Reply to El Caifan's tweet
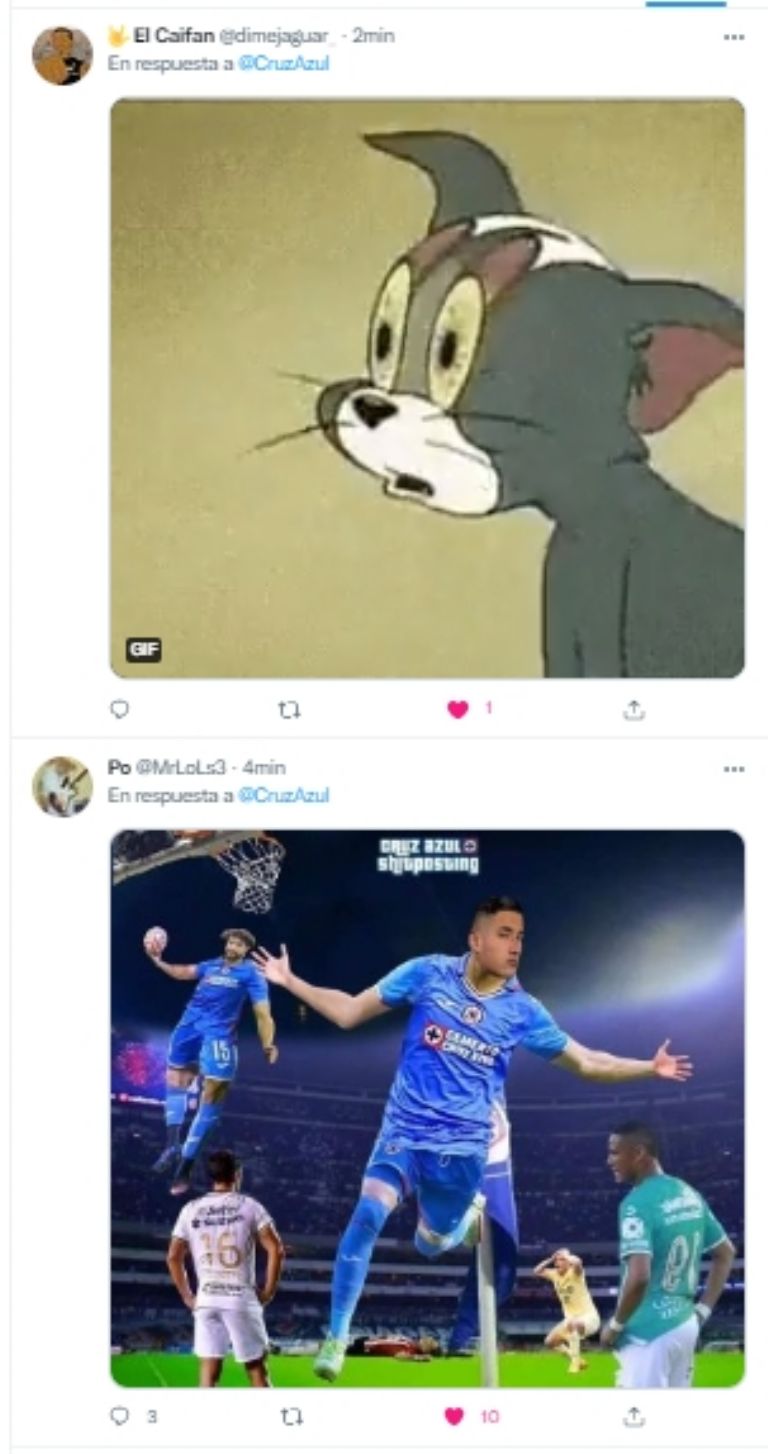This screenshot has width=768, height=1454. tap(120, 710)
